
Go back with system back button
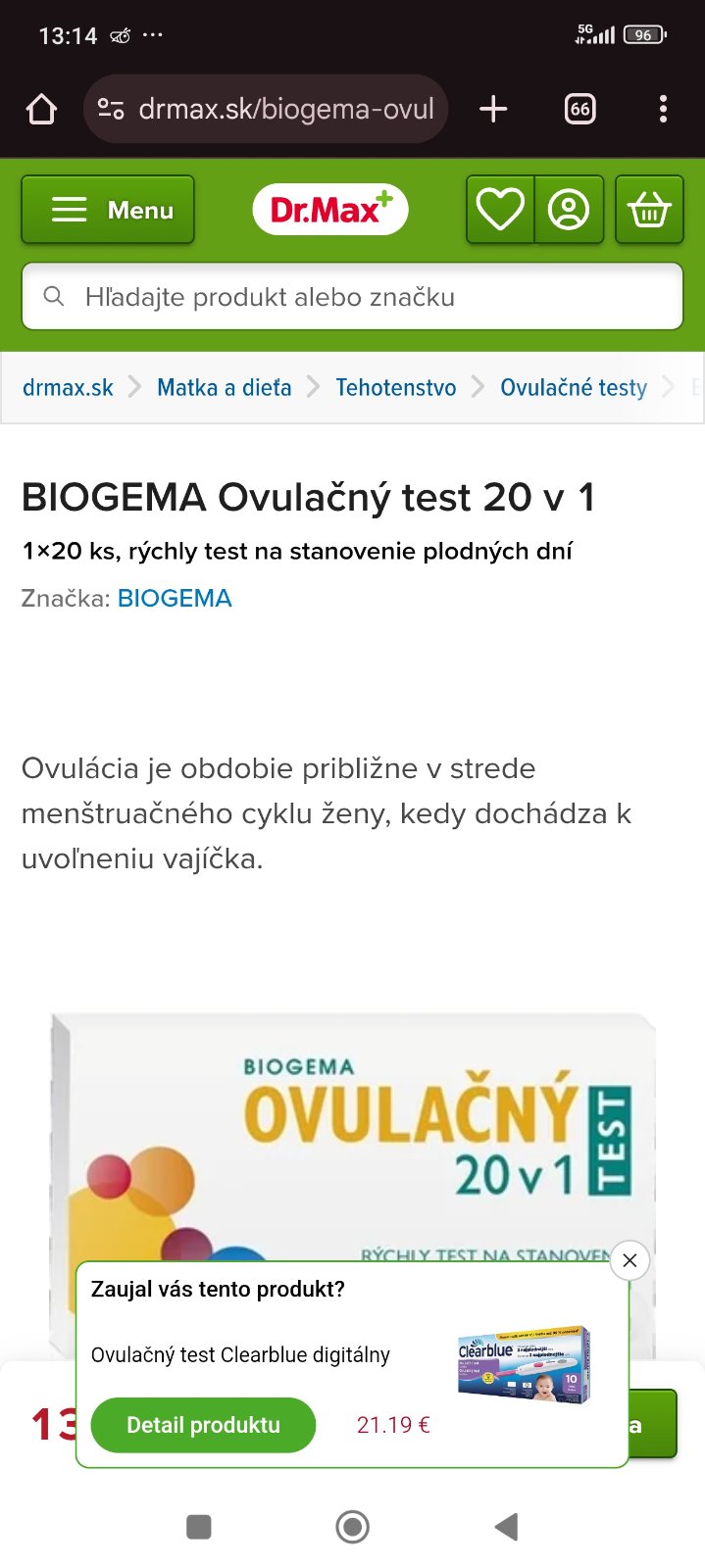(x=506, y=1526)
